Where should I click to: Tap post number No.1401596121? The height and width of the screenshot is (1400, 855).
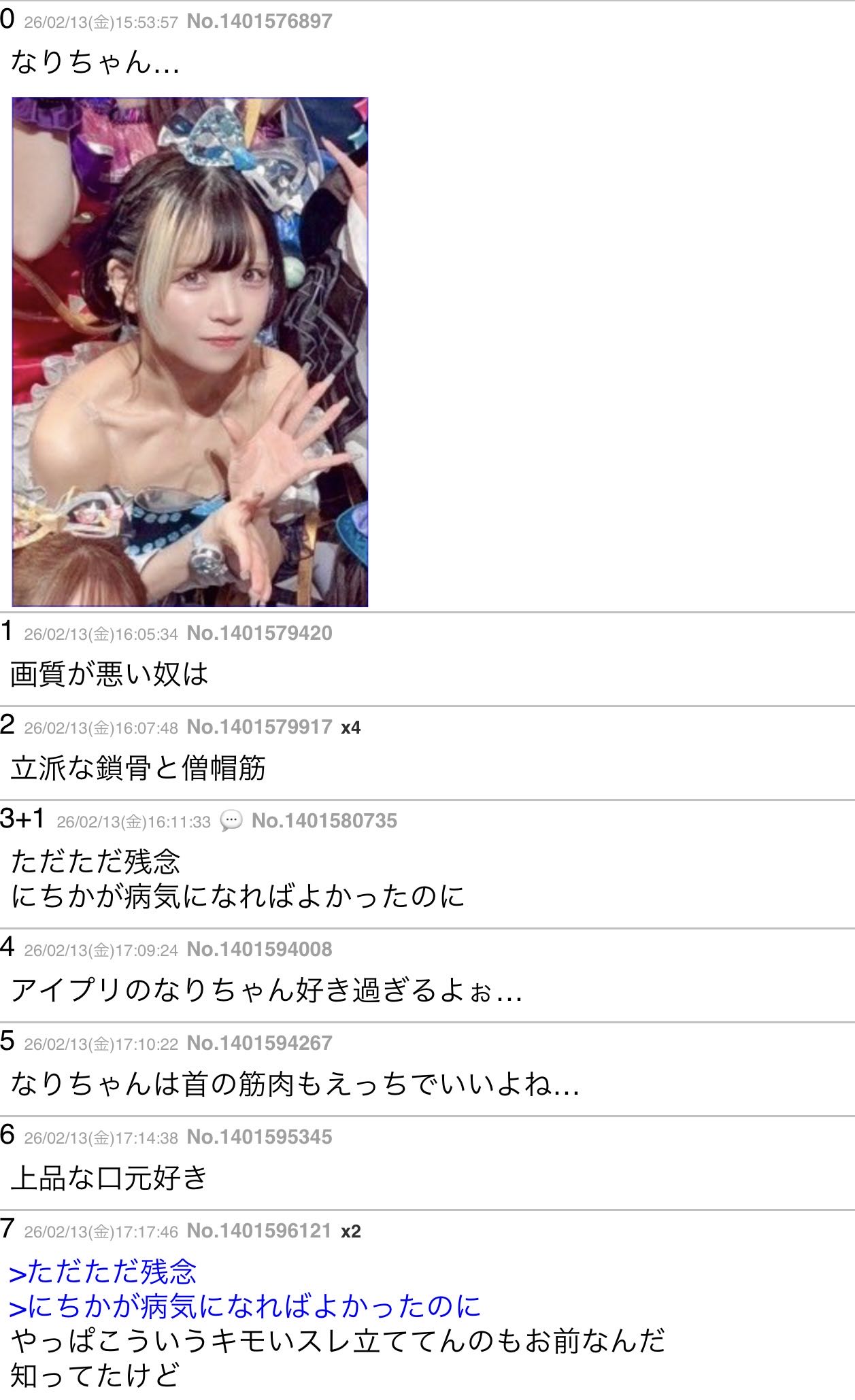click(x=259, y=1231)
